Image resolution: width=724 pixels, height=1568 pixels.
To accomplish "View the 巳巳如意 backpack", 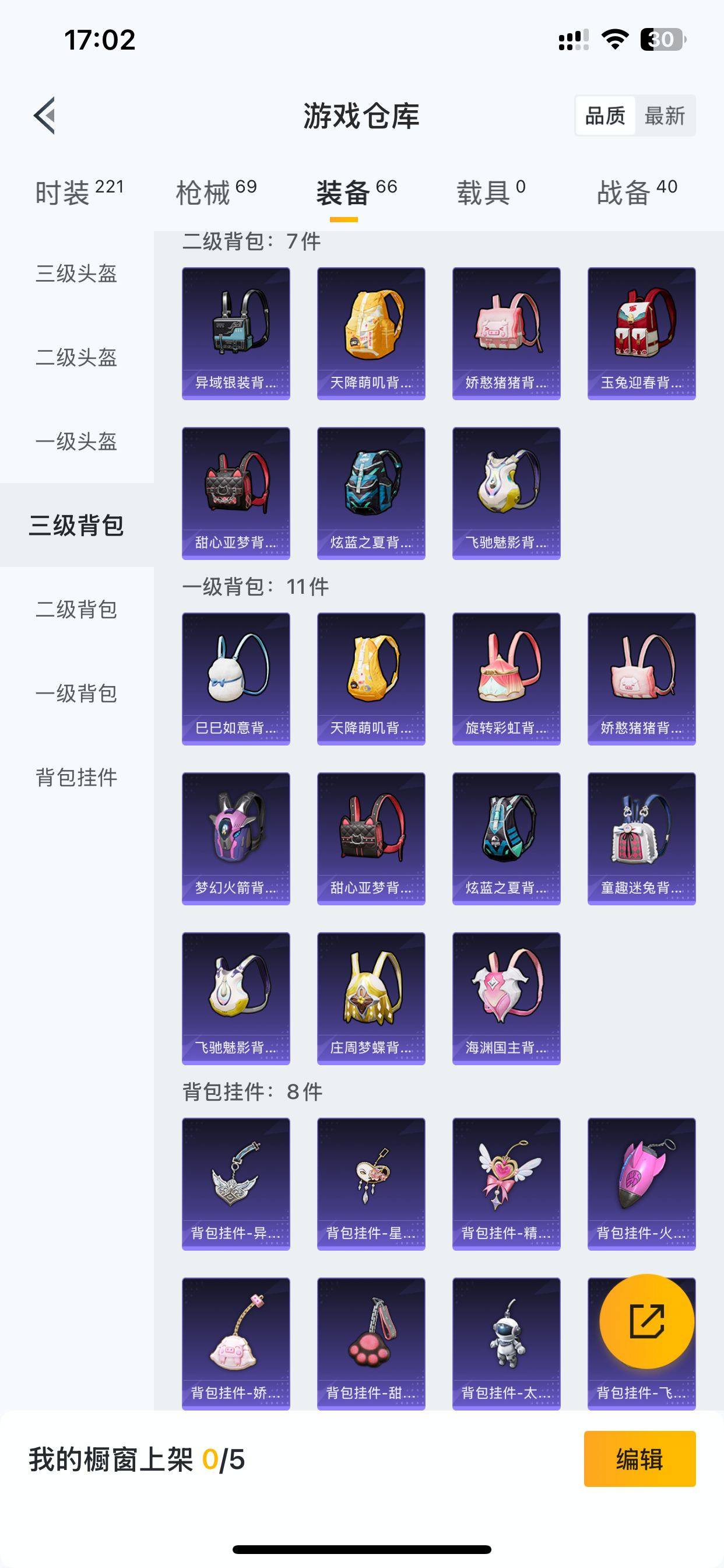I will pos(236,678).
